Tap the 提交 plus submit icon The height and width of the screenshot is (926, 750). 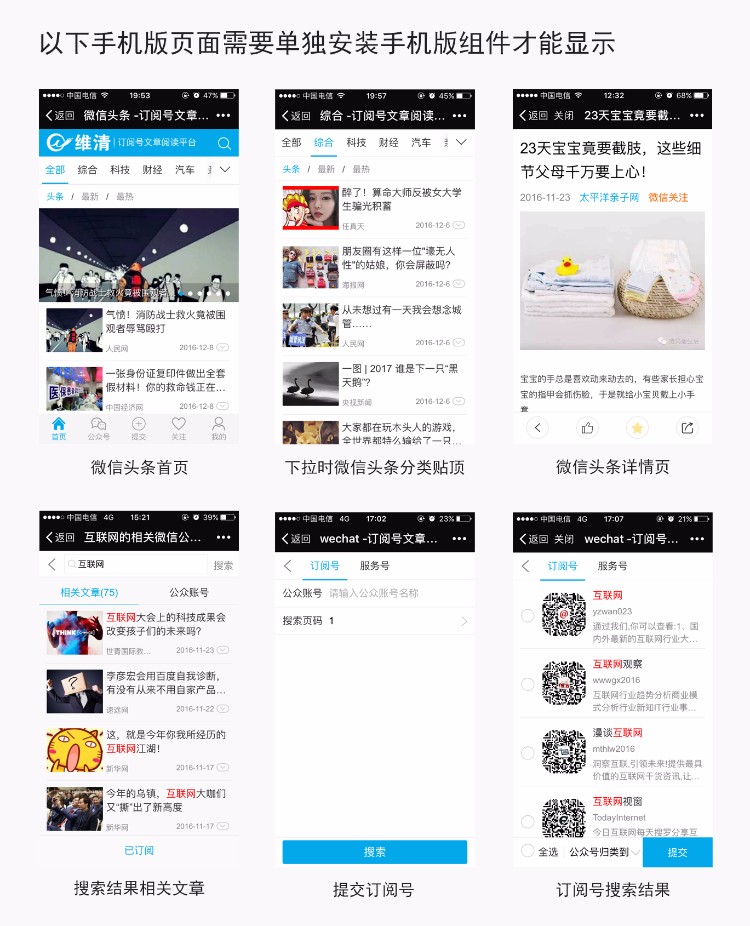coord(138,422)
